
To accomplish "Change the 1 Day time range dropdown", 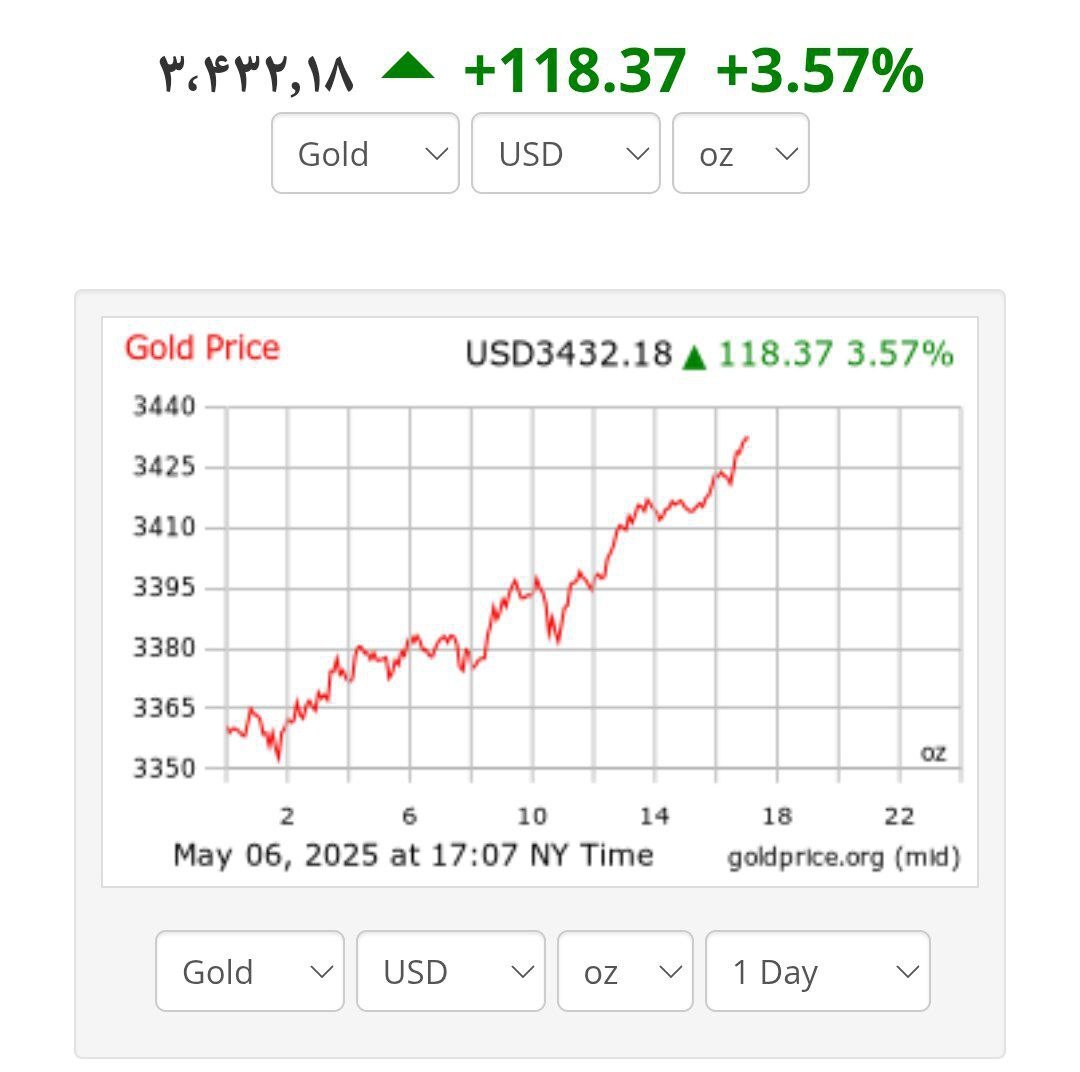I will point(817,971).
